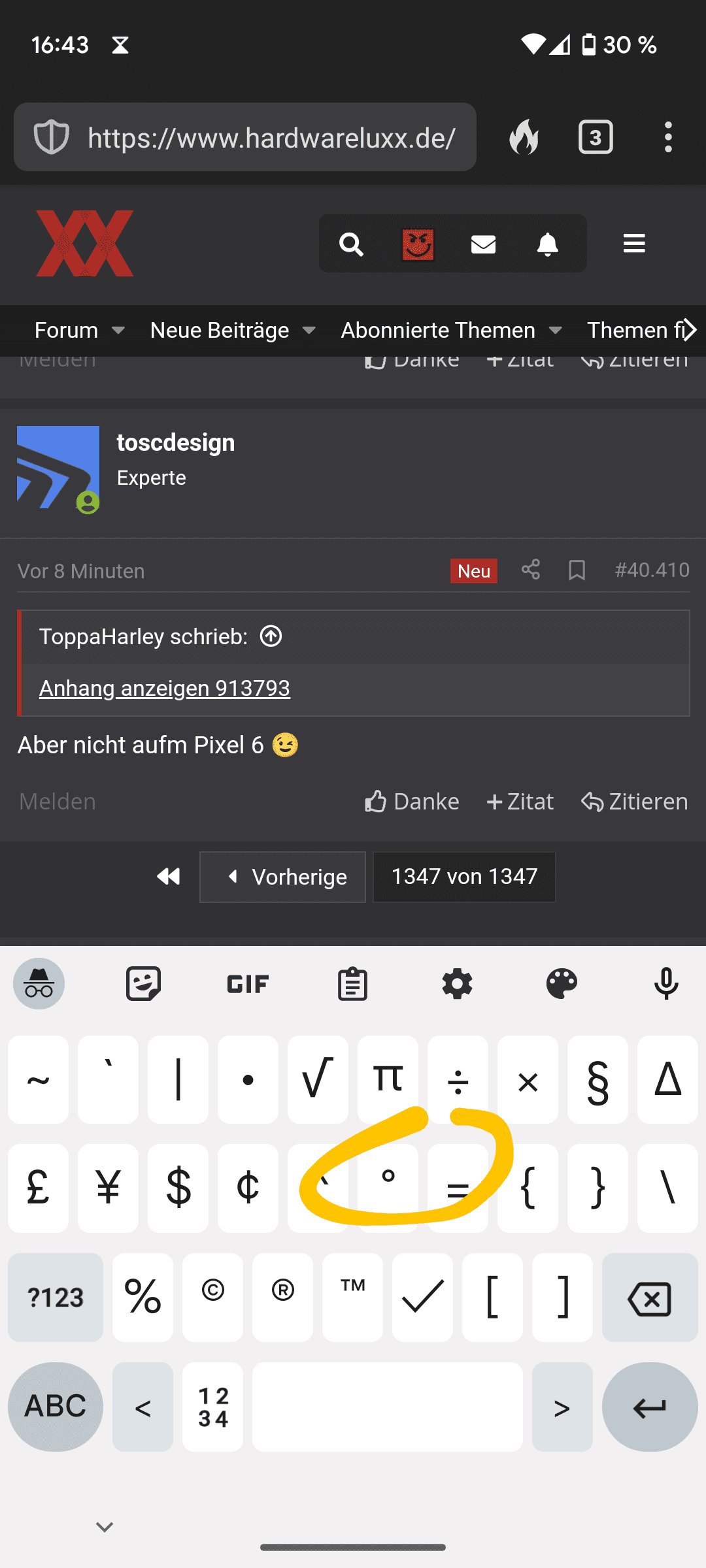The image size is (706, 1568).
Task: Open the 1347 von 1347 page selector
Action: click(464, 877)
